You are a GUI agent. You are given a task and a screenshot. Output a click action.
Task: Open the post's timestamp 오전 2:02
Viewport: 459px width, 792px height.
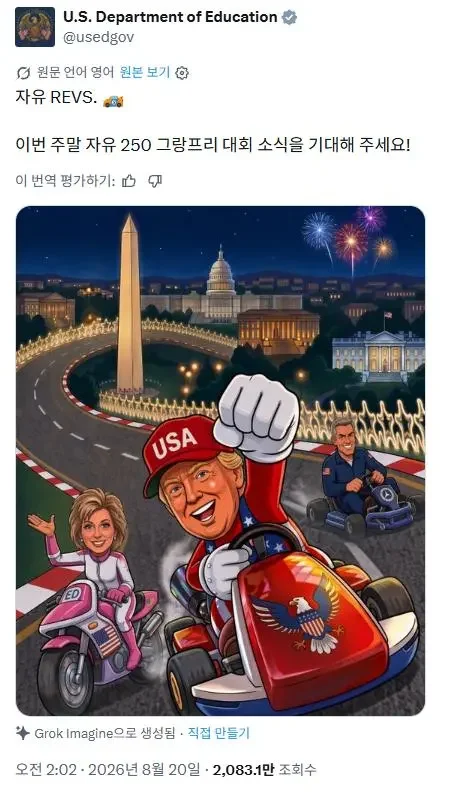46,770
